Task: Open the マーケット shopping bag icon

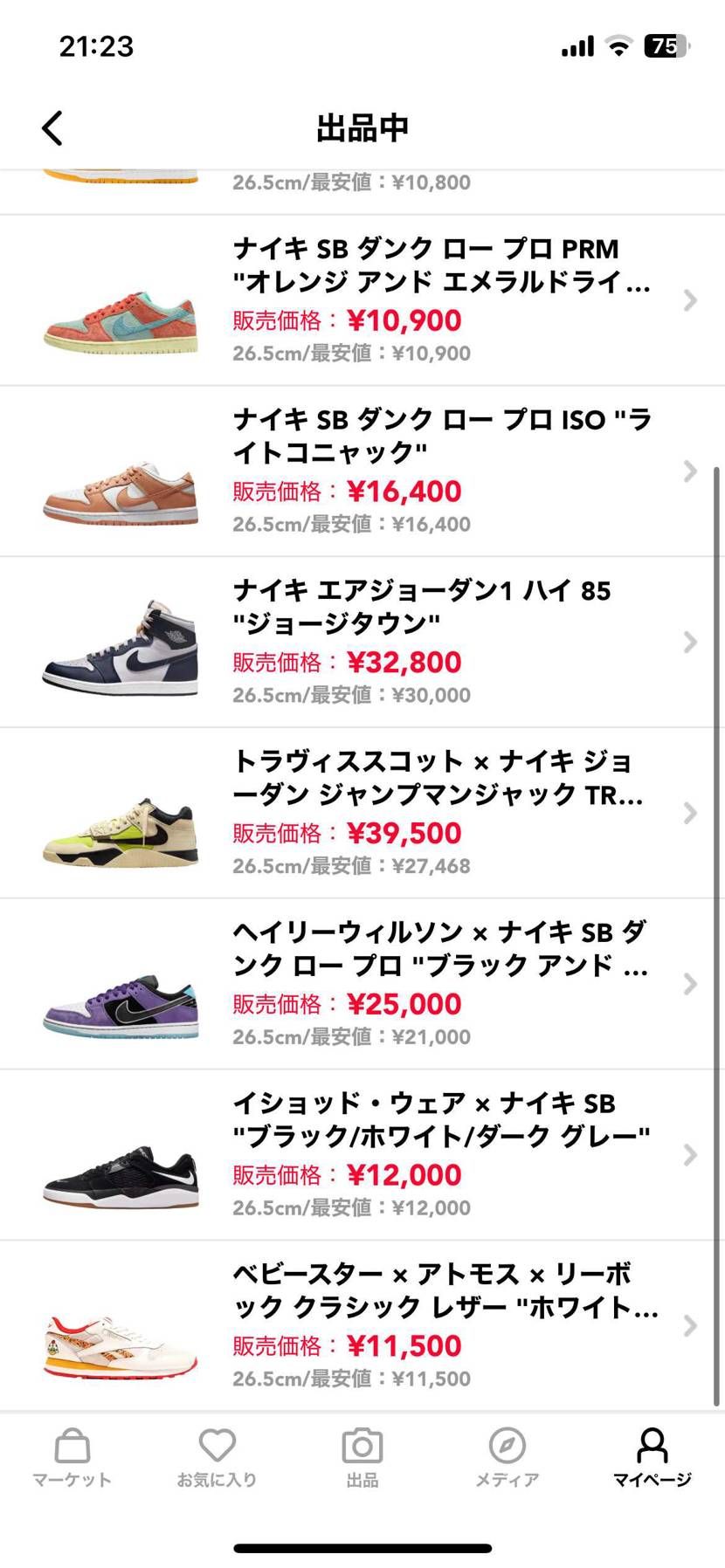Action: [x=72, y=1447]
